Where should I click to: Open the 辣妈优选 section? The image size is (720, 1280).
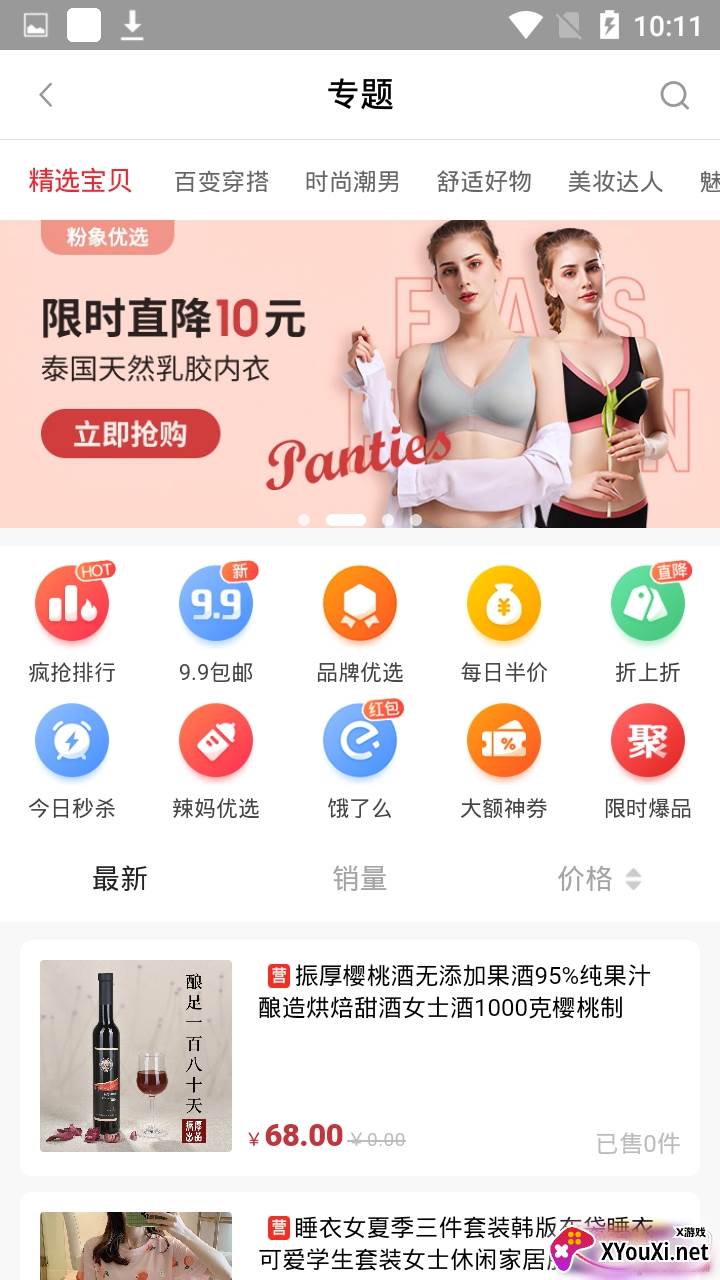[216, 760]
